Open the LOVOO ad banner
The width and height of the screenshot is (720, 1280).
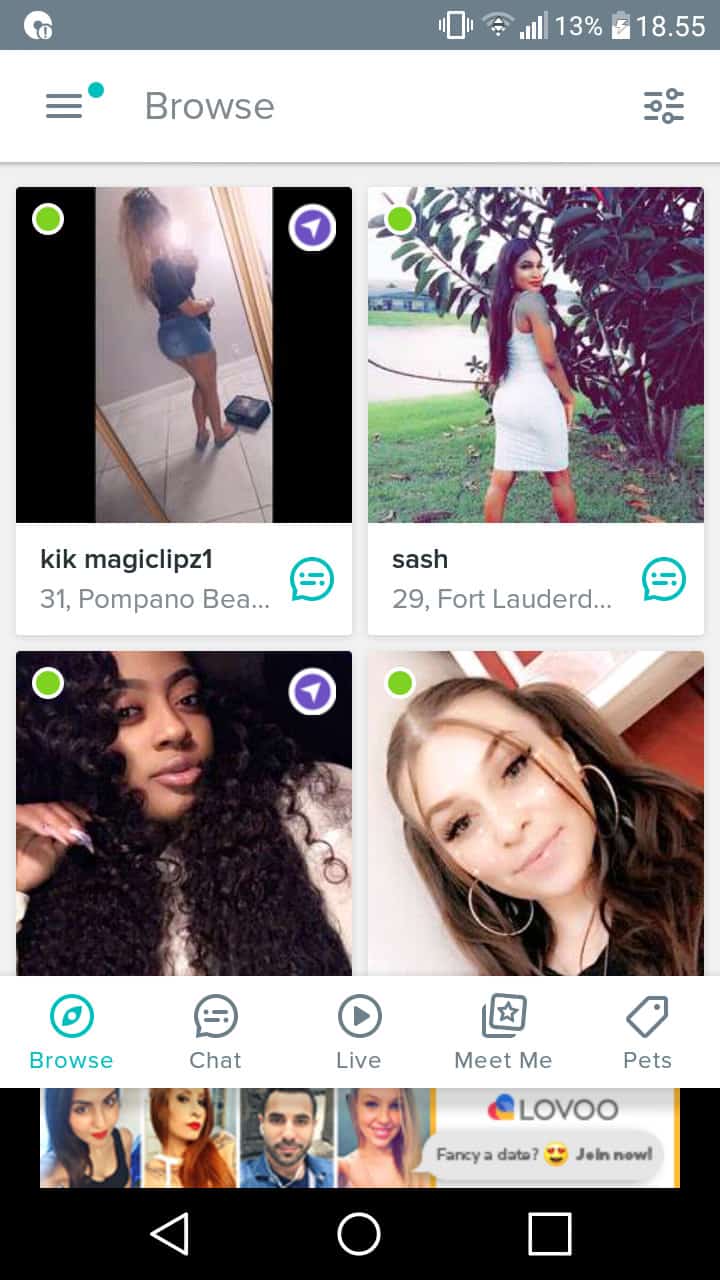pyautogui.click(x=360, y=1138)
